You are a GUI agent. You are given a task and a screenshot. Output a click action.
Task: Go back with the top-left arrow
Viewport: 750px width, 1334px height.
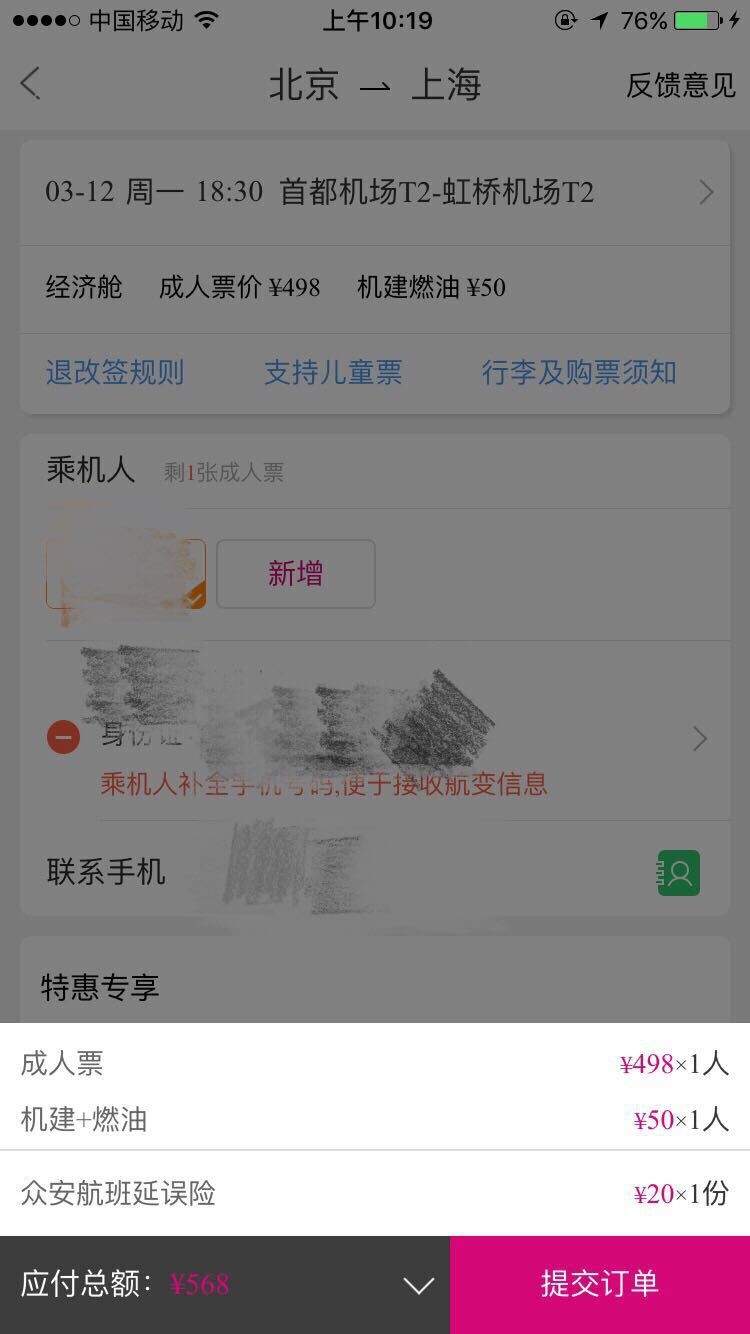point(30,83)
